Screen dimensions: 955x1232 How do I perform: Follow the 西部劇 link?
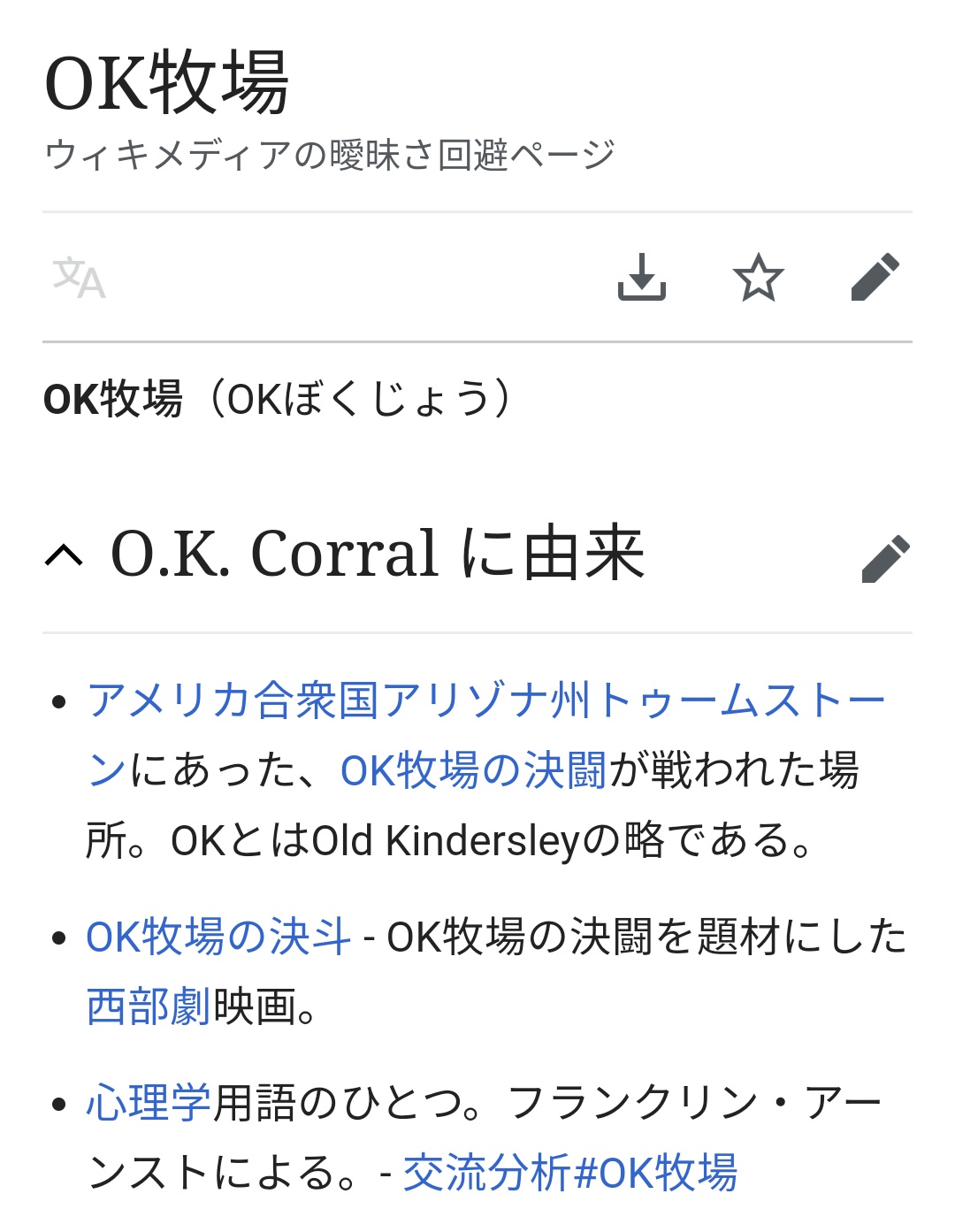149,1006
